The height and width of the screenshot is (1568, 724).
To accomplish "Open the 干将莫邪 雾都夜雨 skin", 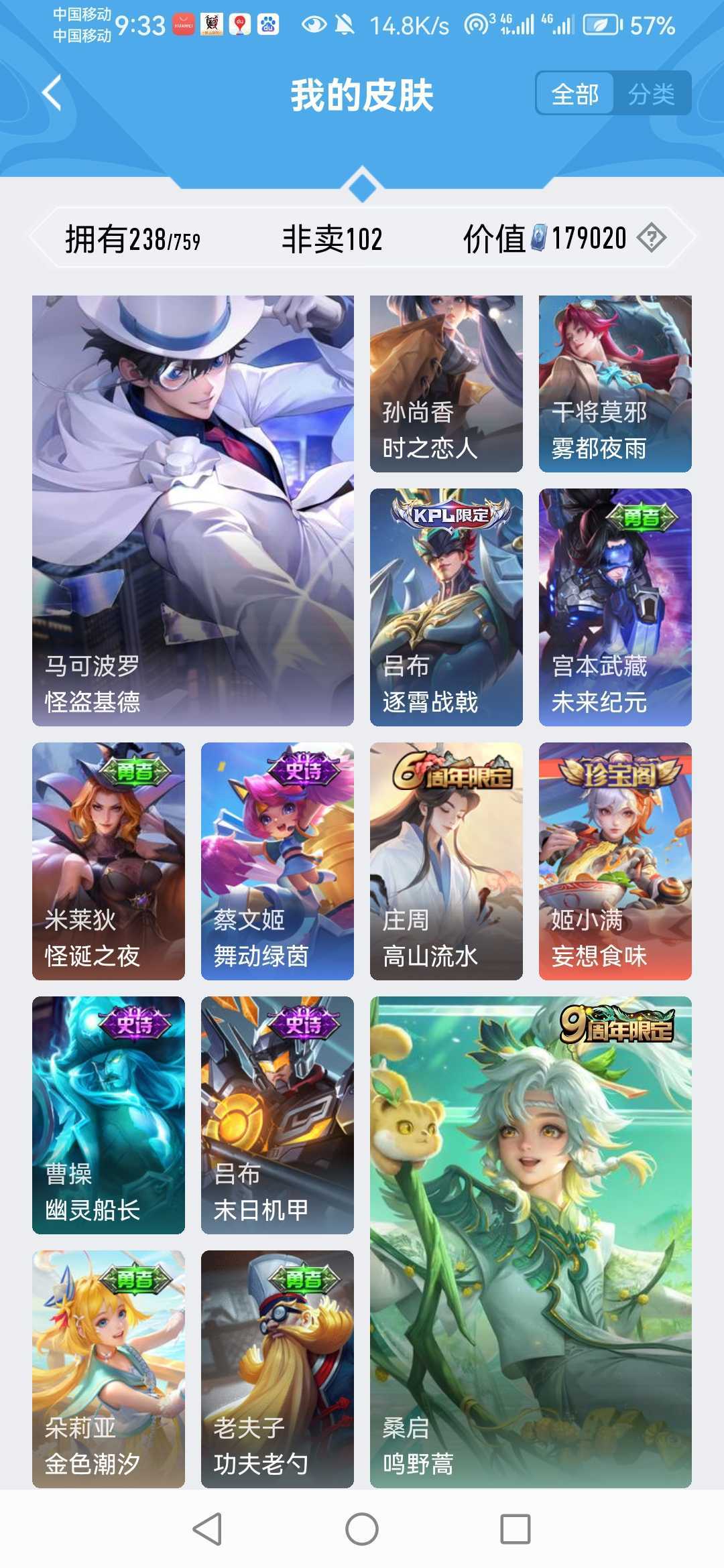I will [615, 384].
